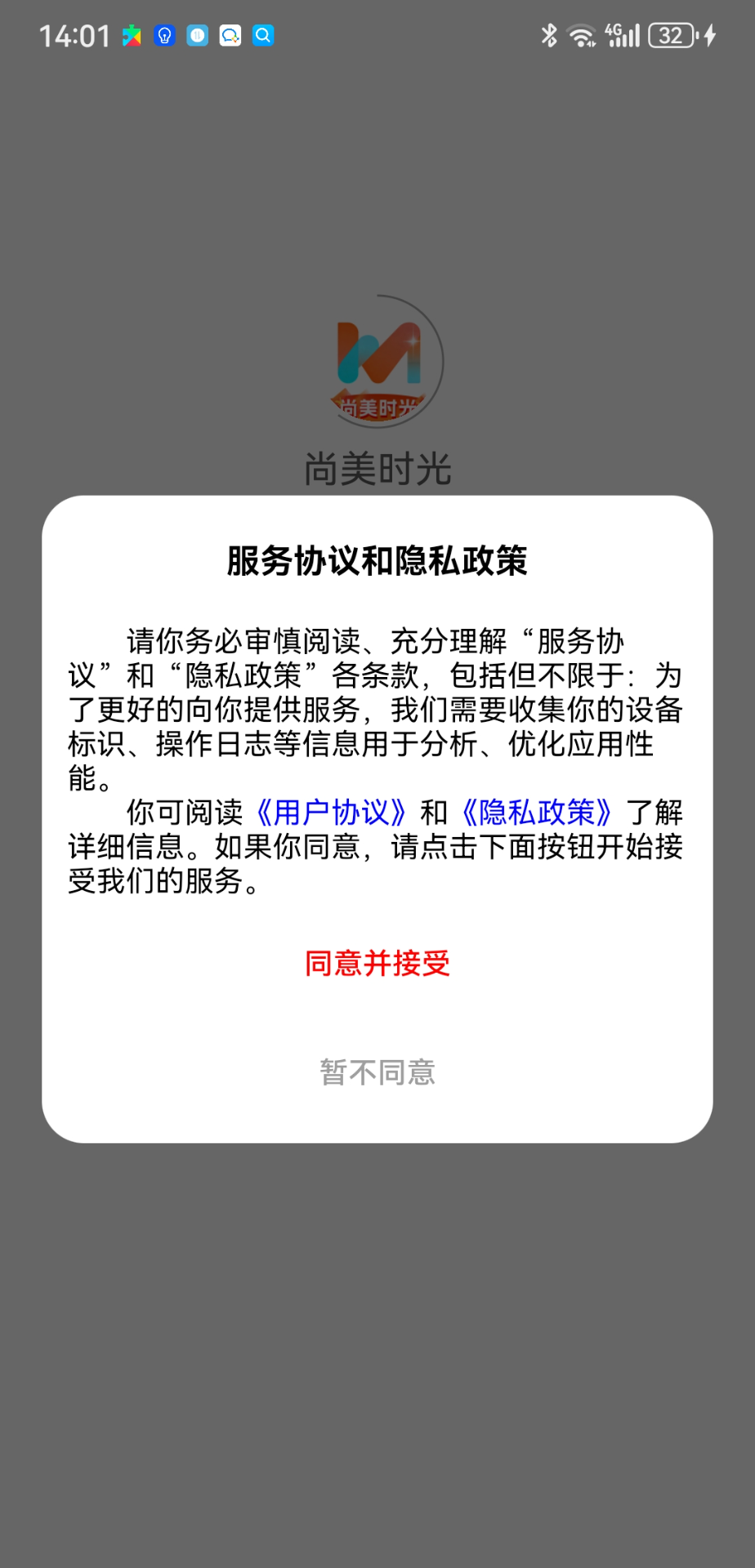Screen dimensions: 755x1568
Task: Select the 暂不同意 decline option
Action: pyautogui.click(x=377, y=1073)
